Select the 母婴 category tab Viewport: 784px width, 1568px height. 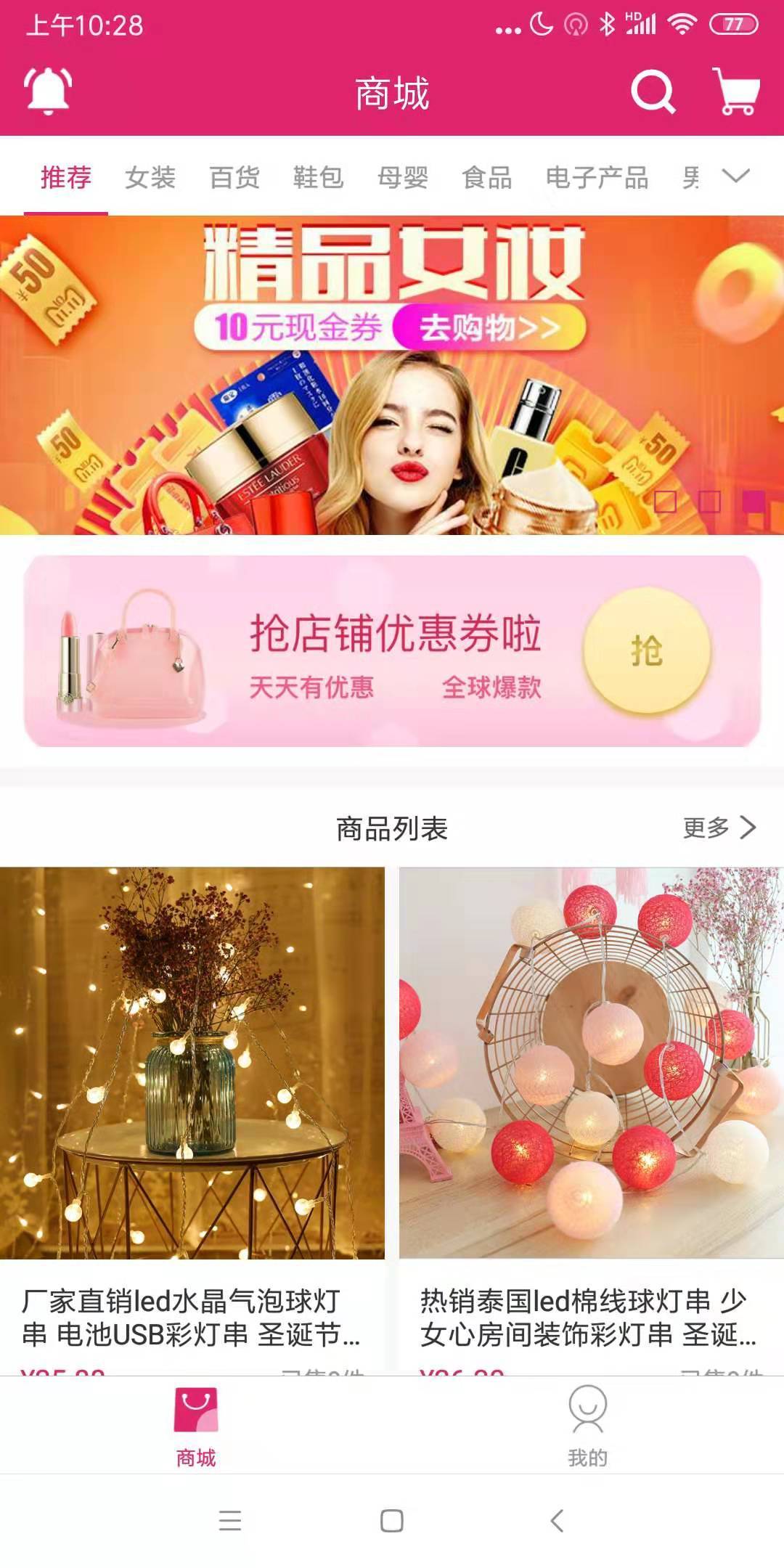coord(403,177)
